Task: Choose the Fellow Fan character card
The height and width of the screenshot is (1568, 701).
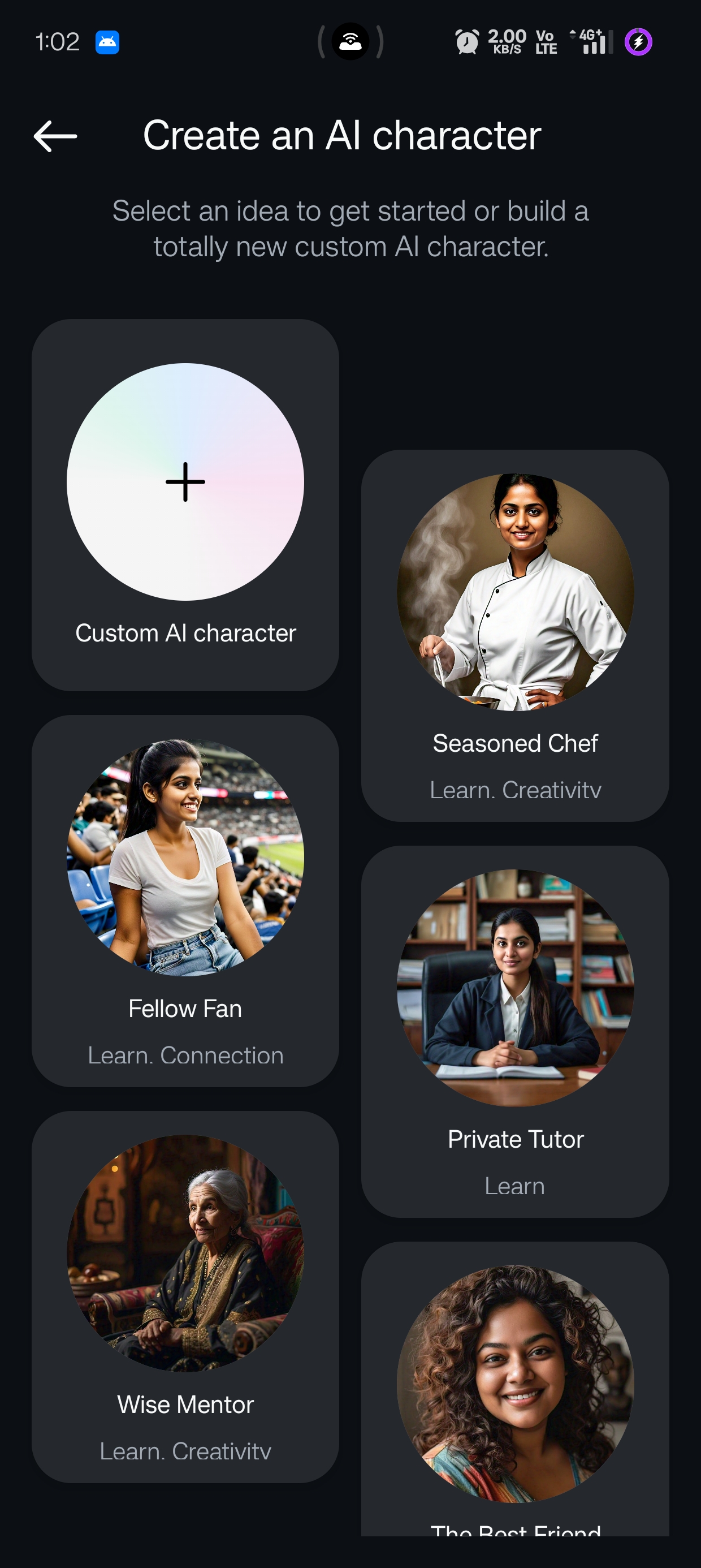Action: click(185, 901)
